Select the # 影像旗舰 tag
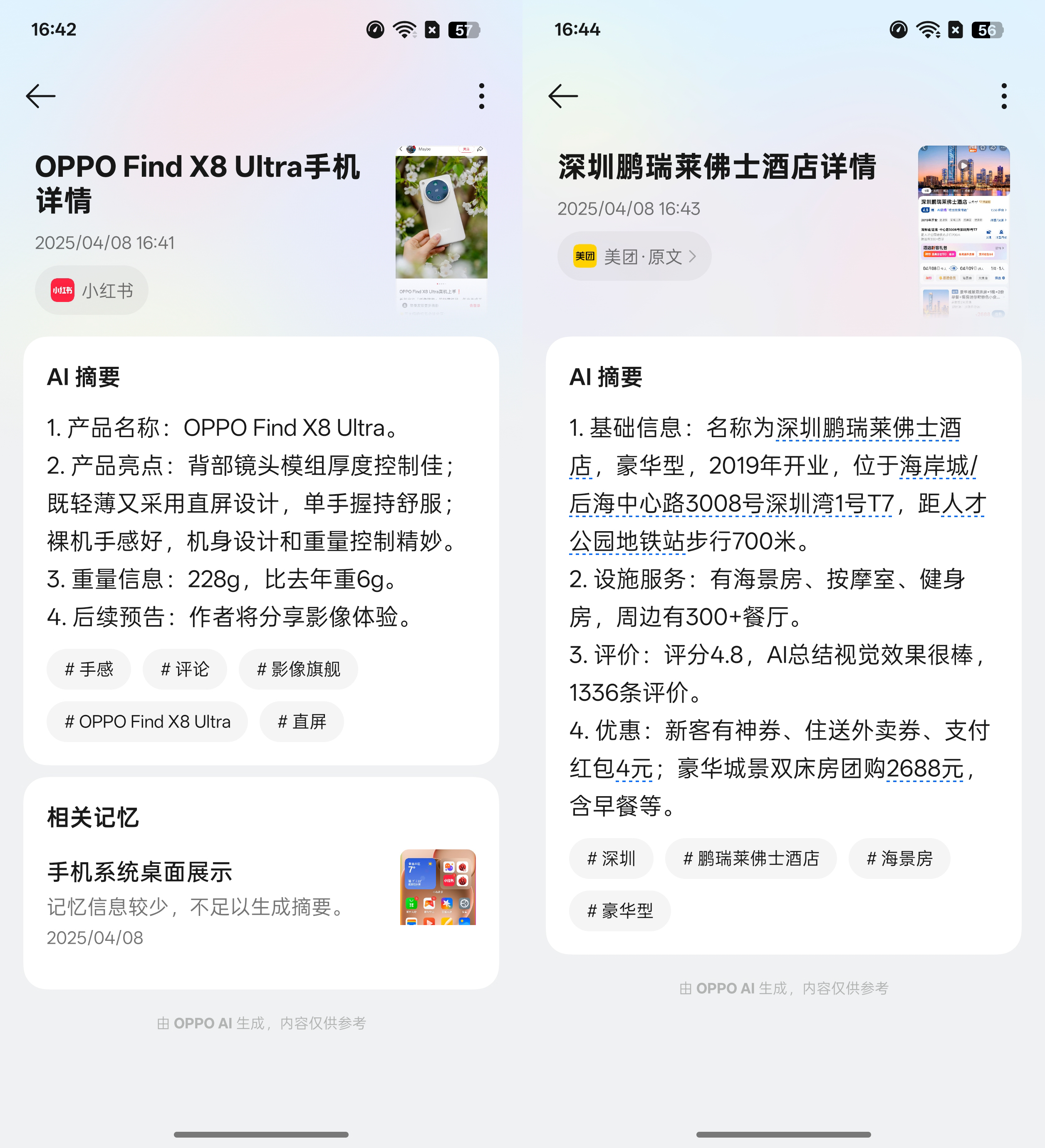Image resolution: width=1045 pixels, height=1148 pixels. click(x=298, y=669)
